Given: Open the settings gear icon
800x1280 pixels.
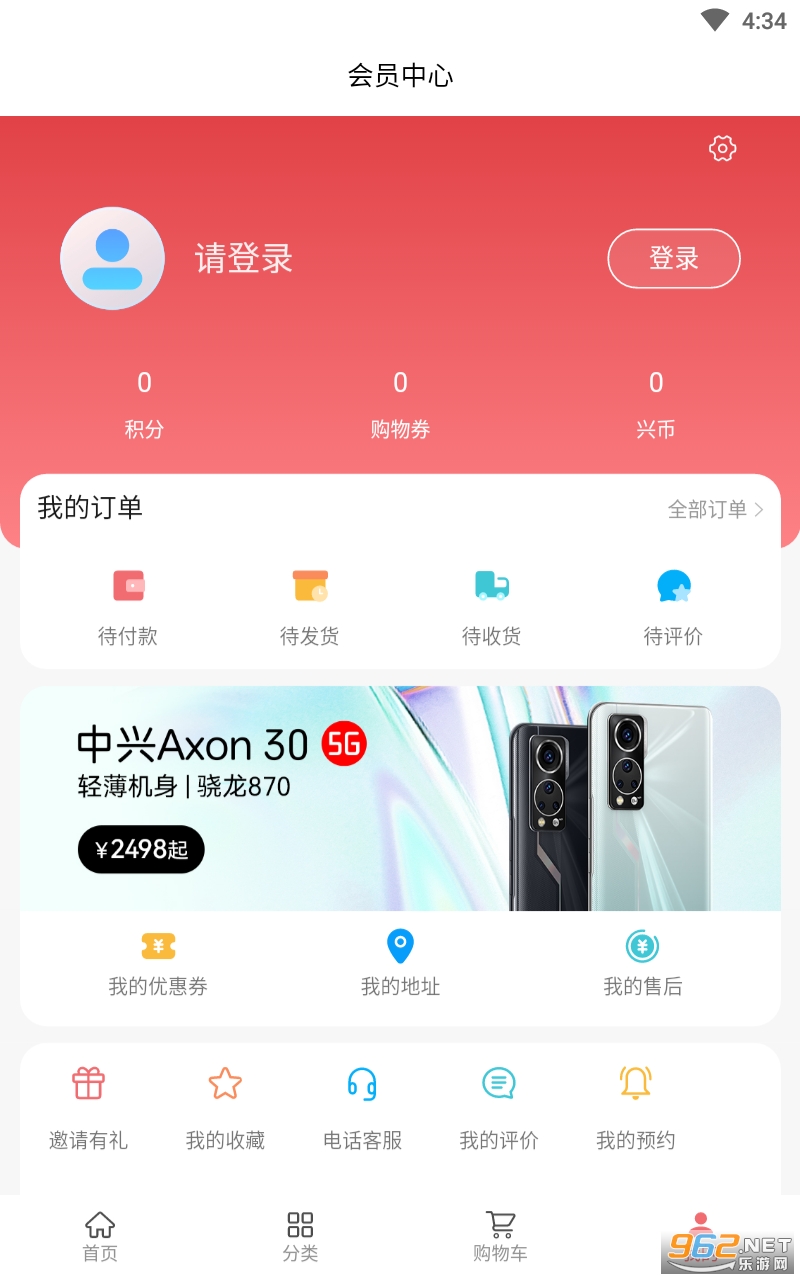Looking at the screenshot, I should [722, 149].
